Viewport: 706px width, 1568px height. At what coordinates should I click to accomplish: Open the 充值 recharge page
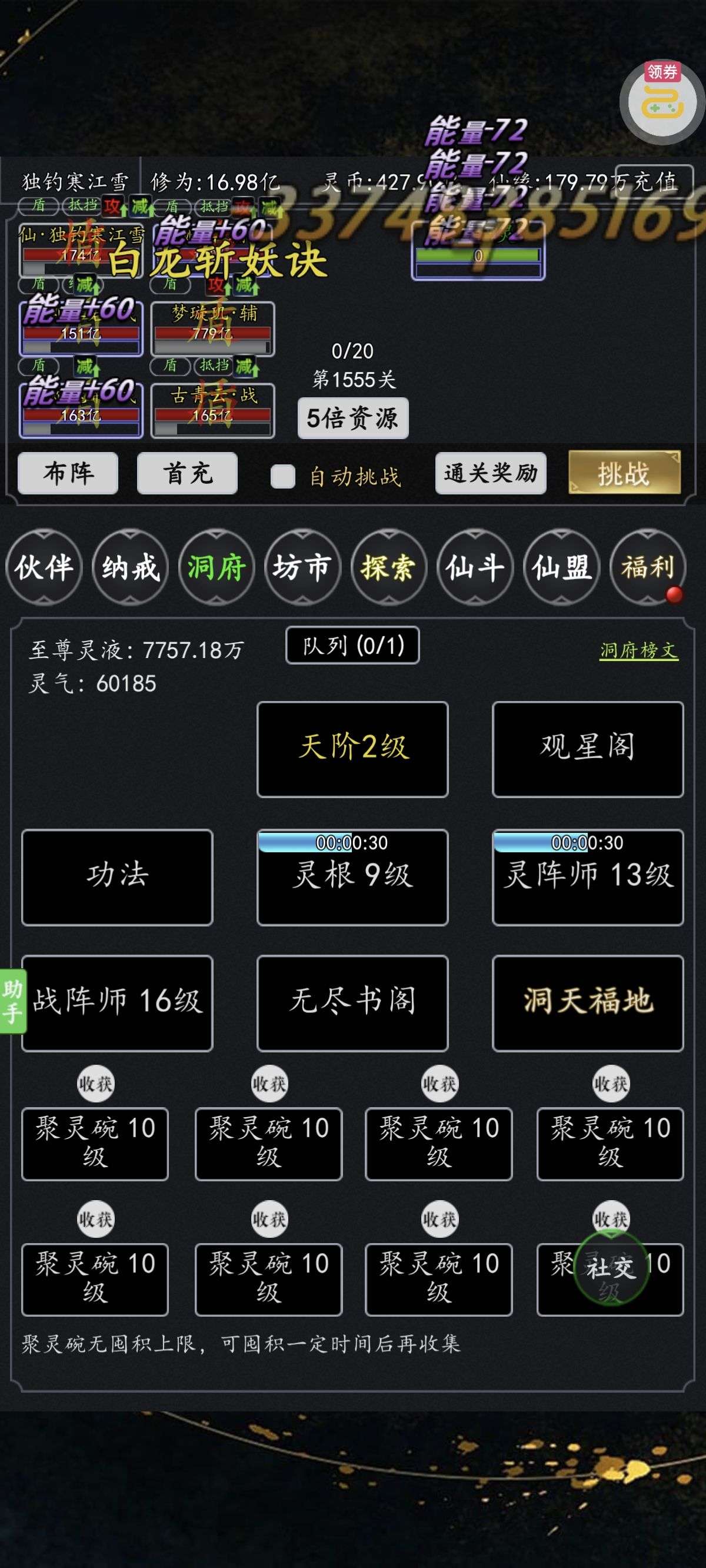pyautogui.click(x=655, y=181)
